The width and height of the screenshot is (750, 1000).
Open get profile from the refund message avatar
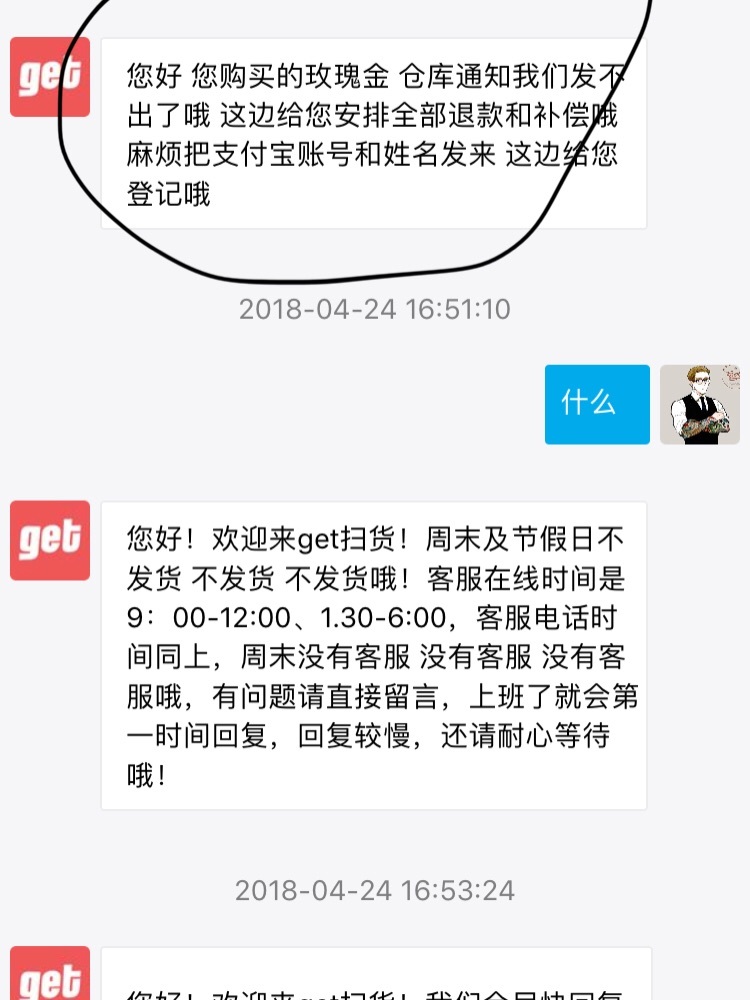(50, 77)
